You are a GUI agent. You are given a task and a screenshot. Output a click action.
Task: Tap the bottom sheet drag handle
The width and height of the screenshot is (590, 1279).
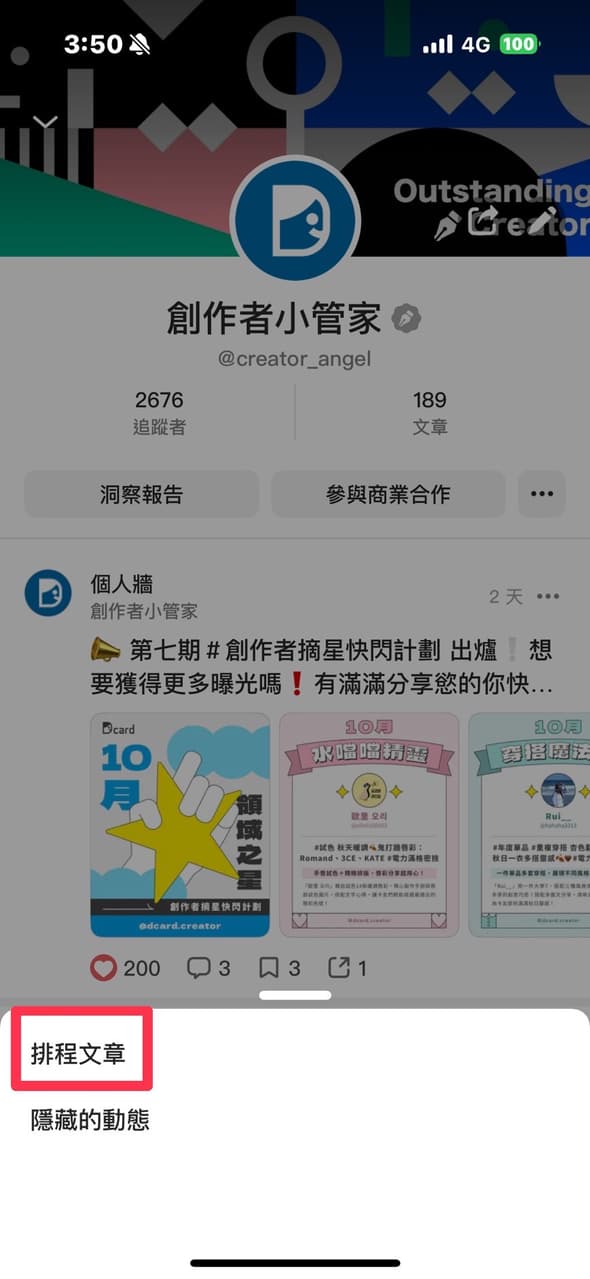(295, 995)
